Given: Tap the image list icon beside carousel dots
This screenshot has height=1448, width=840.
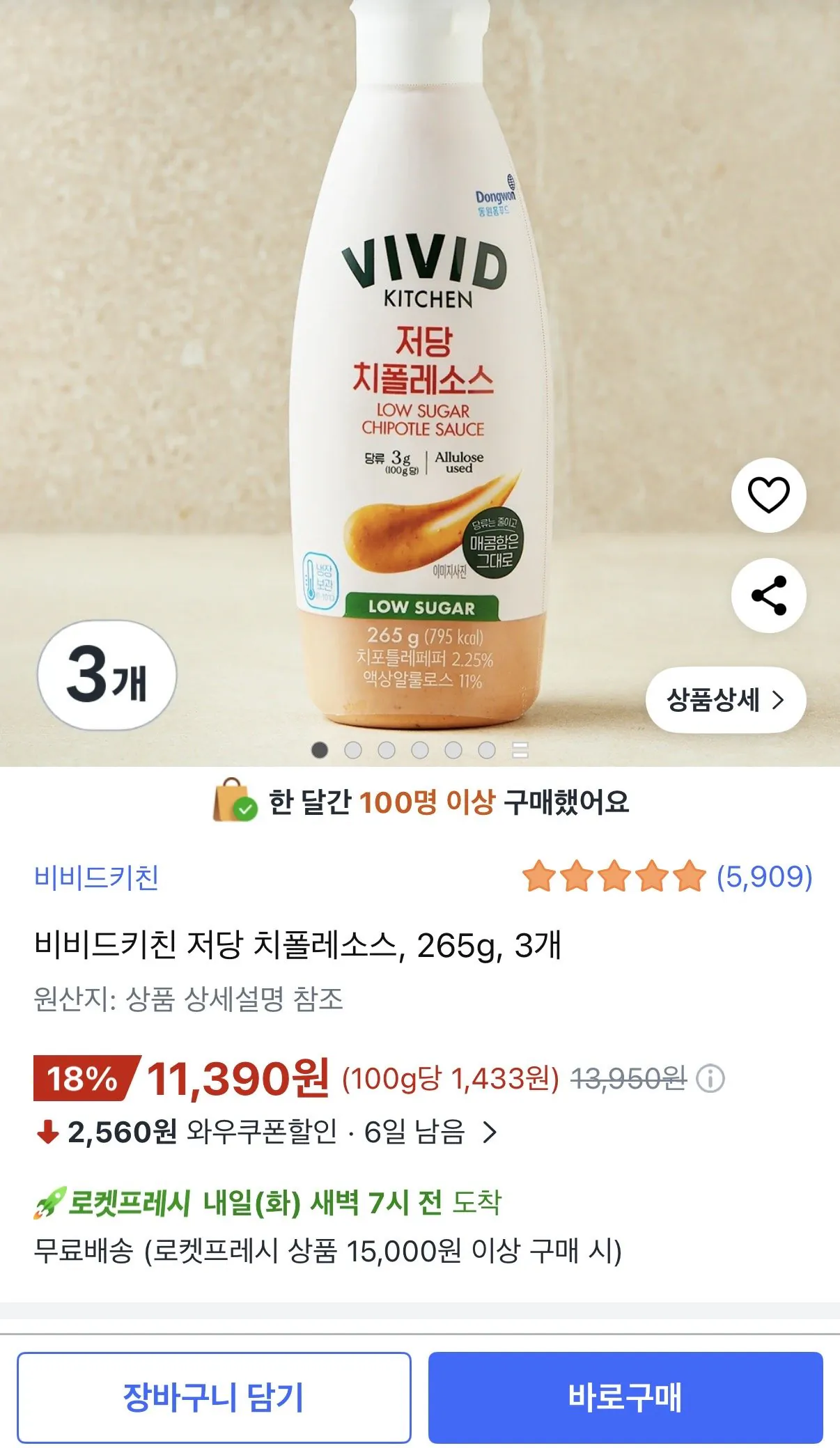Looking at the screenshot, I should click(519, 748).
